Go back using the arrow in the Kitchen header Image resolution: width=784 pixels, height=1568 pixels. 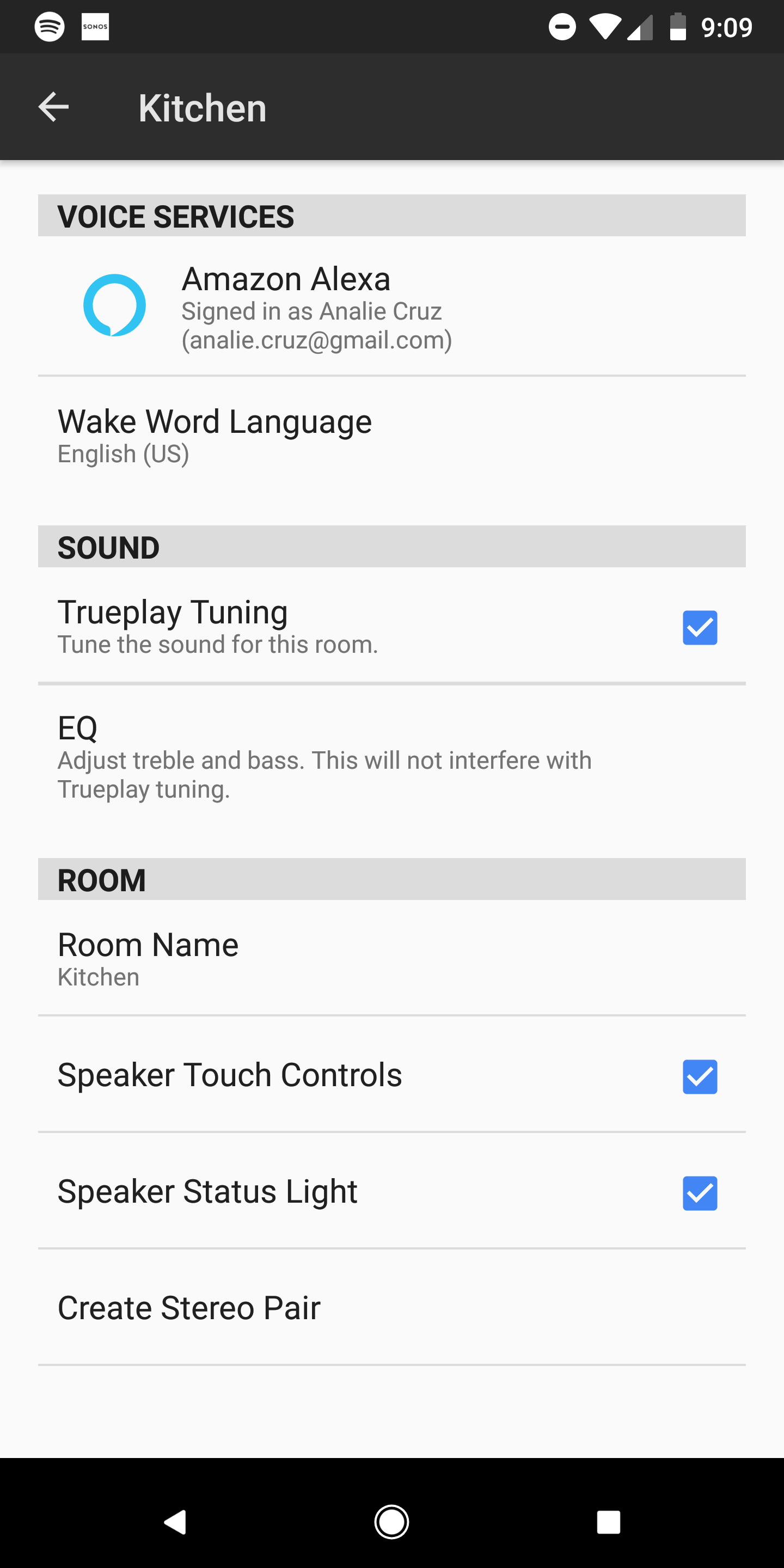(53, 107)
